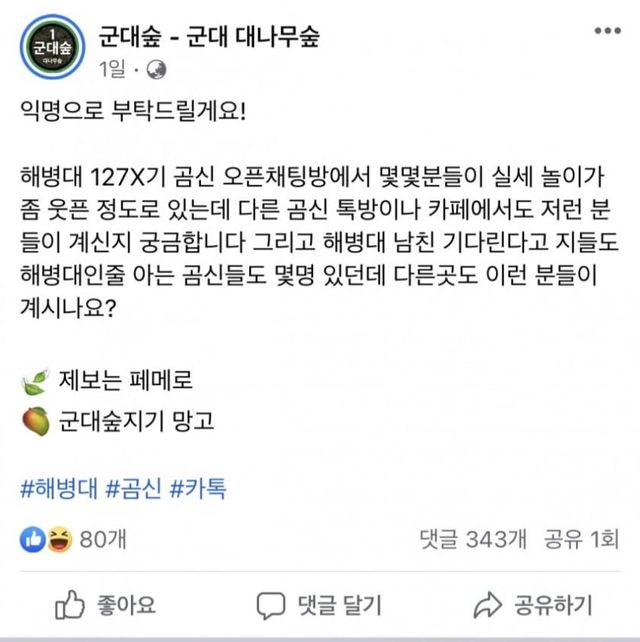View the 1 share
This screenshot has width=640, height=642.
point(581,541)
